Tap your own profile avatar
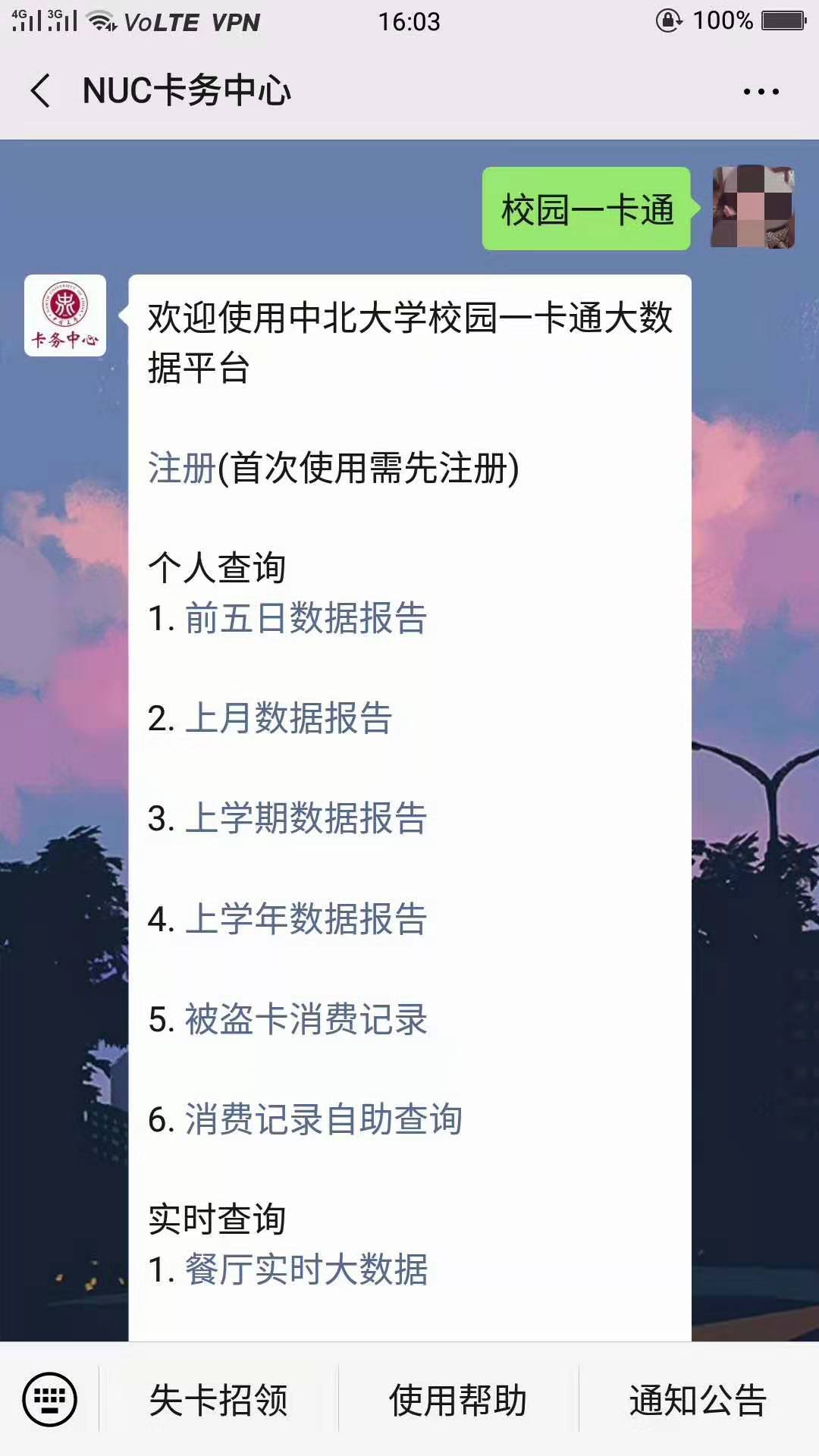819x1456 pixels. coord(752,208)
